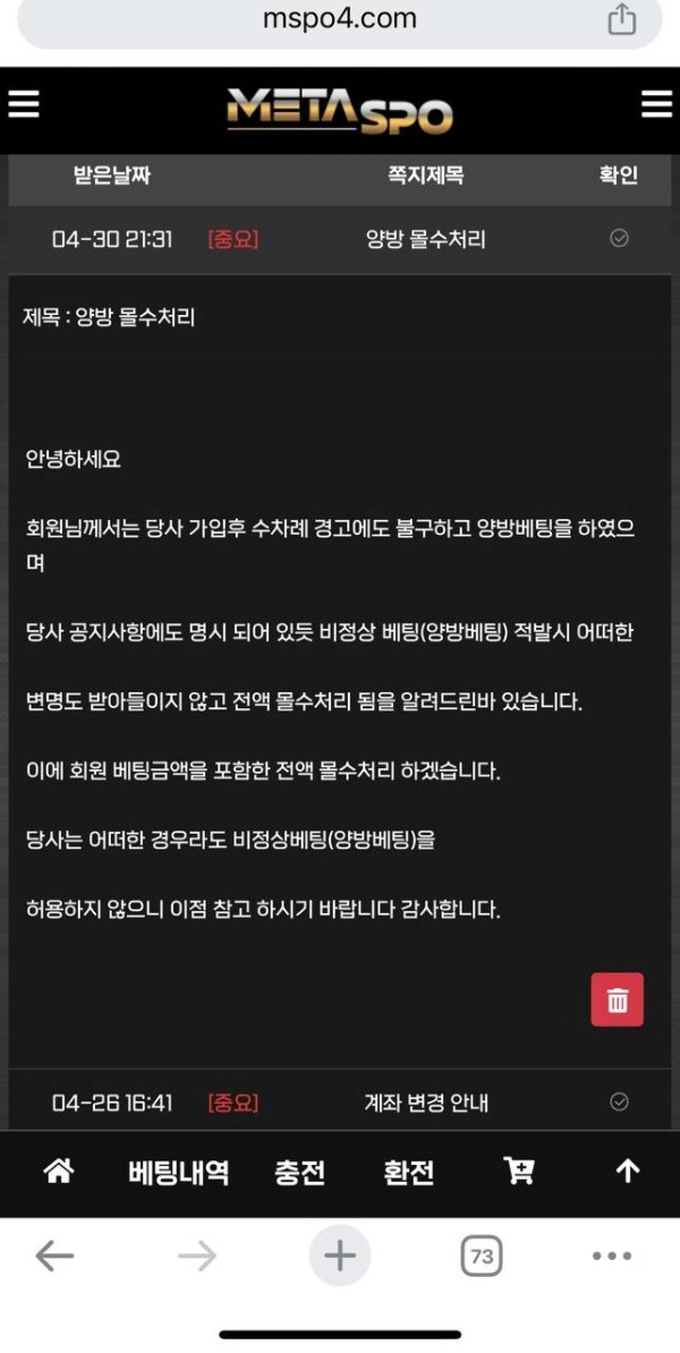Tap the mspo4.com address bar

click(x=339, y=19)
